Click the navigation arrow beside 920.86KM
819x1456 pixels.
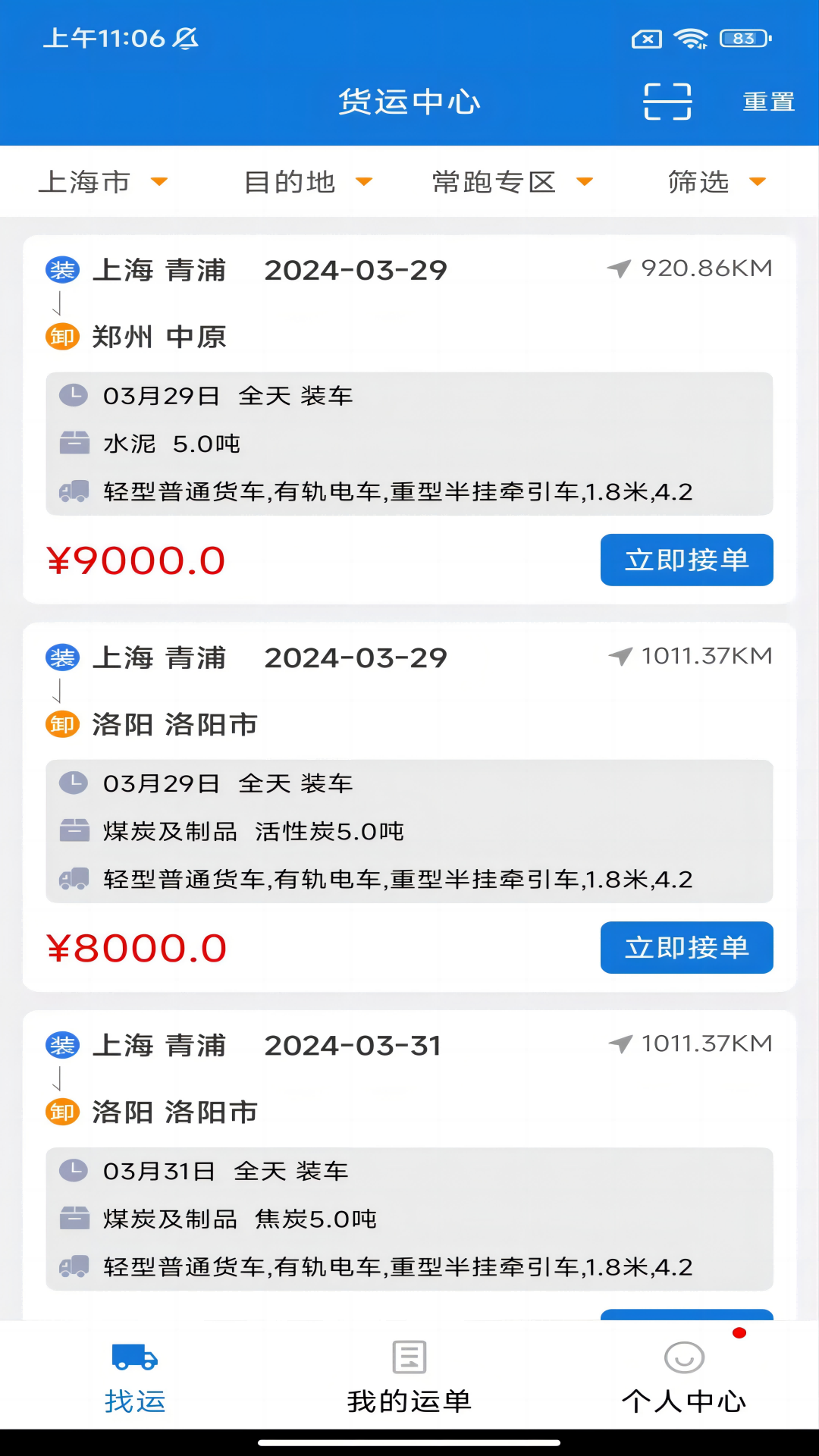(620, 268)
